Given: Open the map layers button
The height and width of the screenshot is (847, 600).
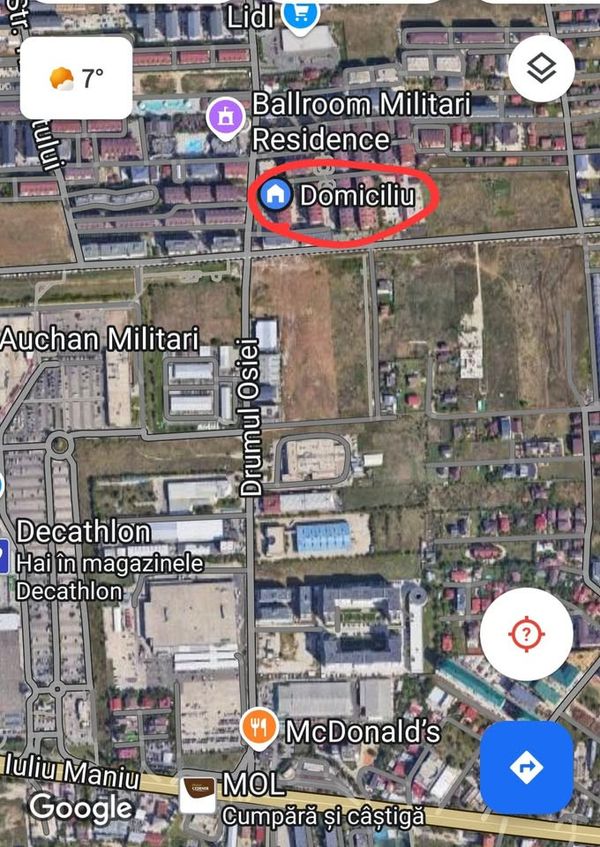Looking at the screenshot, I should (541, 69).
